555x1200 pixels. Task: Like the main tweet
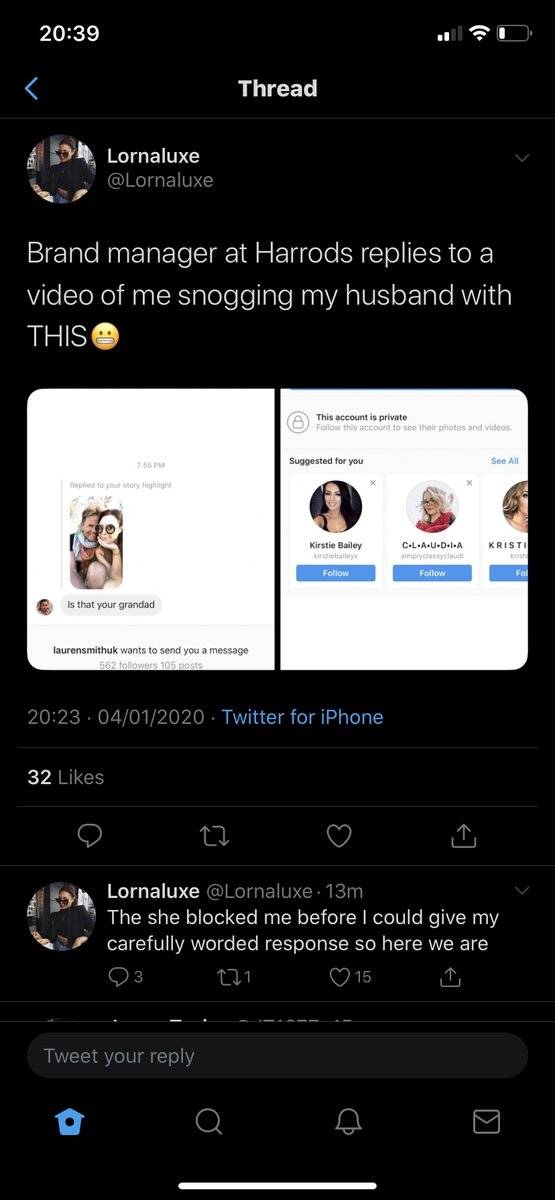pos(340,835)
